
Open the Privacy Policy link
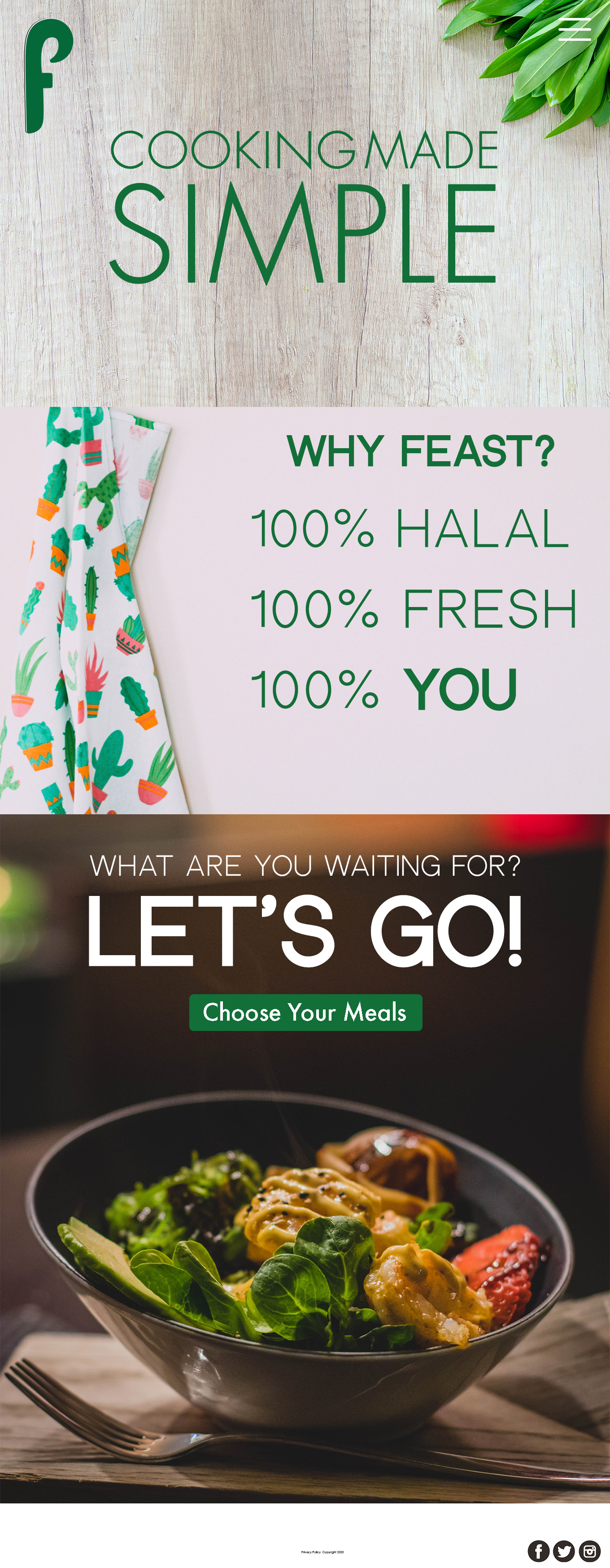tap(310, 1552)
